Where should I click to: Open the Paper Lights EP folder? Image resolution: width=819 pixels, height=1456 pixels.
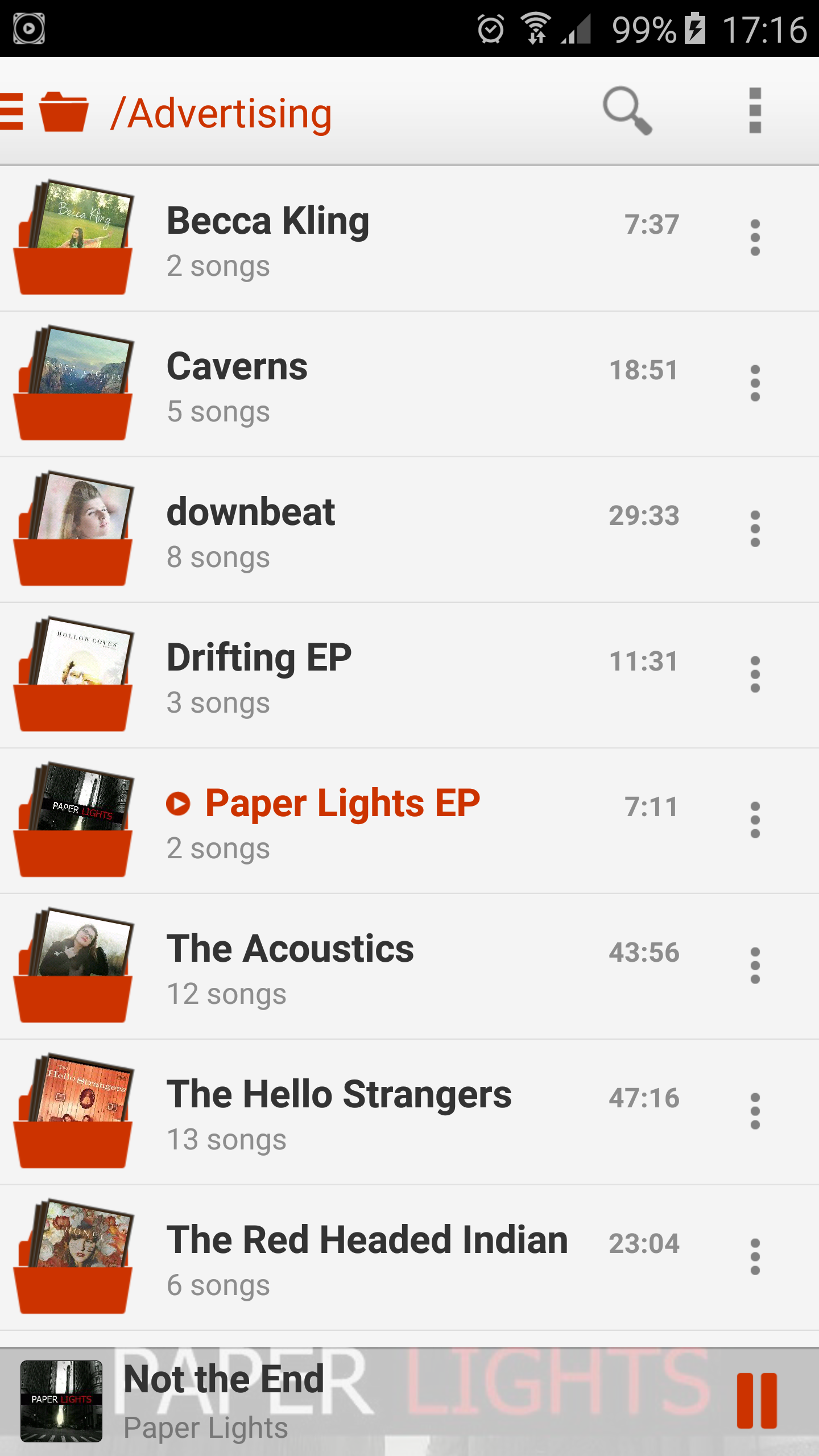tap(341, 821)
